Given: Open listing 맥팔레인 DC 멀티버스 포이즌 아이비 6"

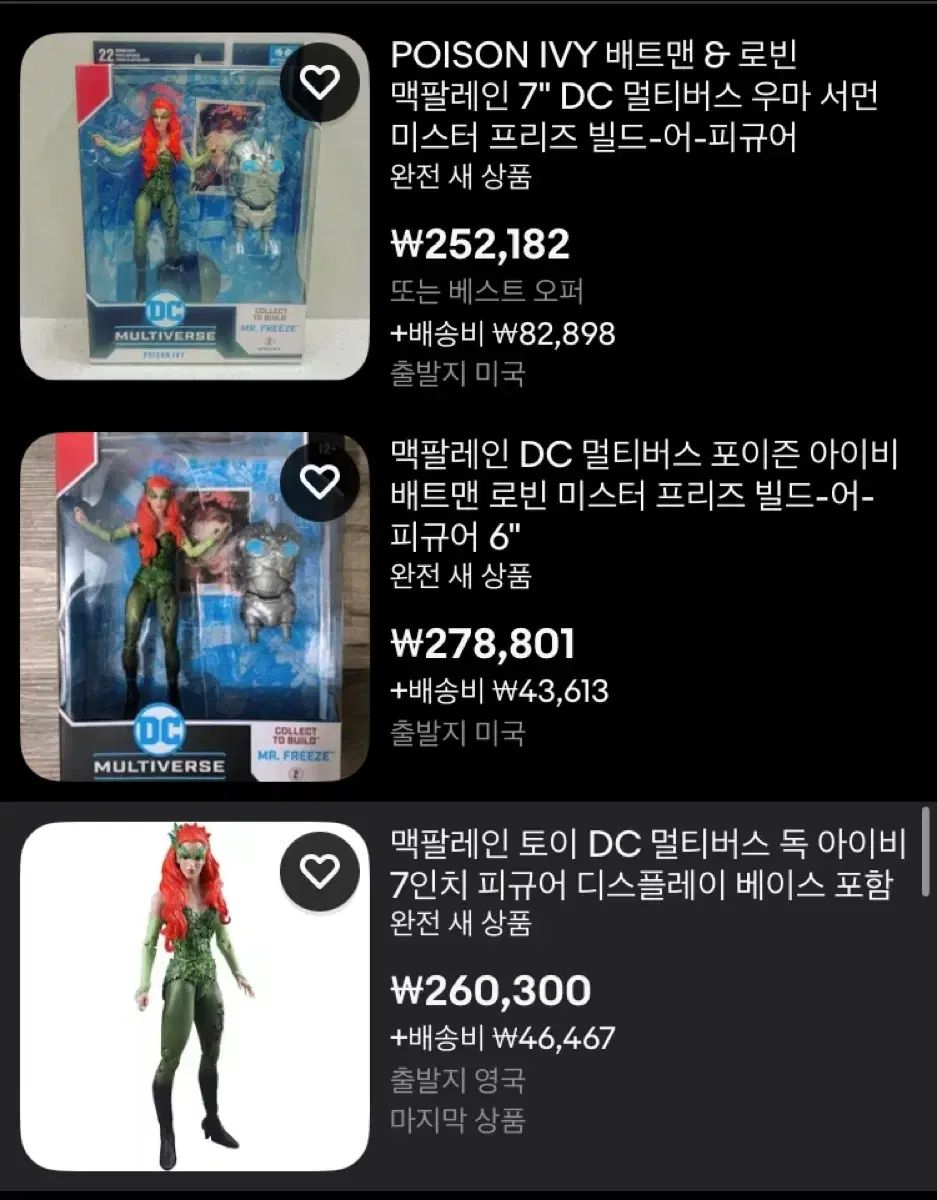Looking at the screenshot, I should pos(645,498).
